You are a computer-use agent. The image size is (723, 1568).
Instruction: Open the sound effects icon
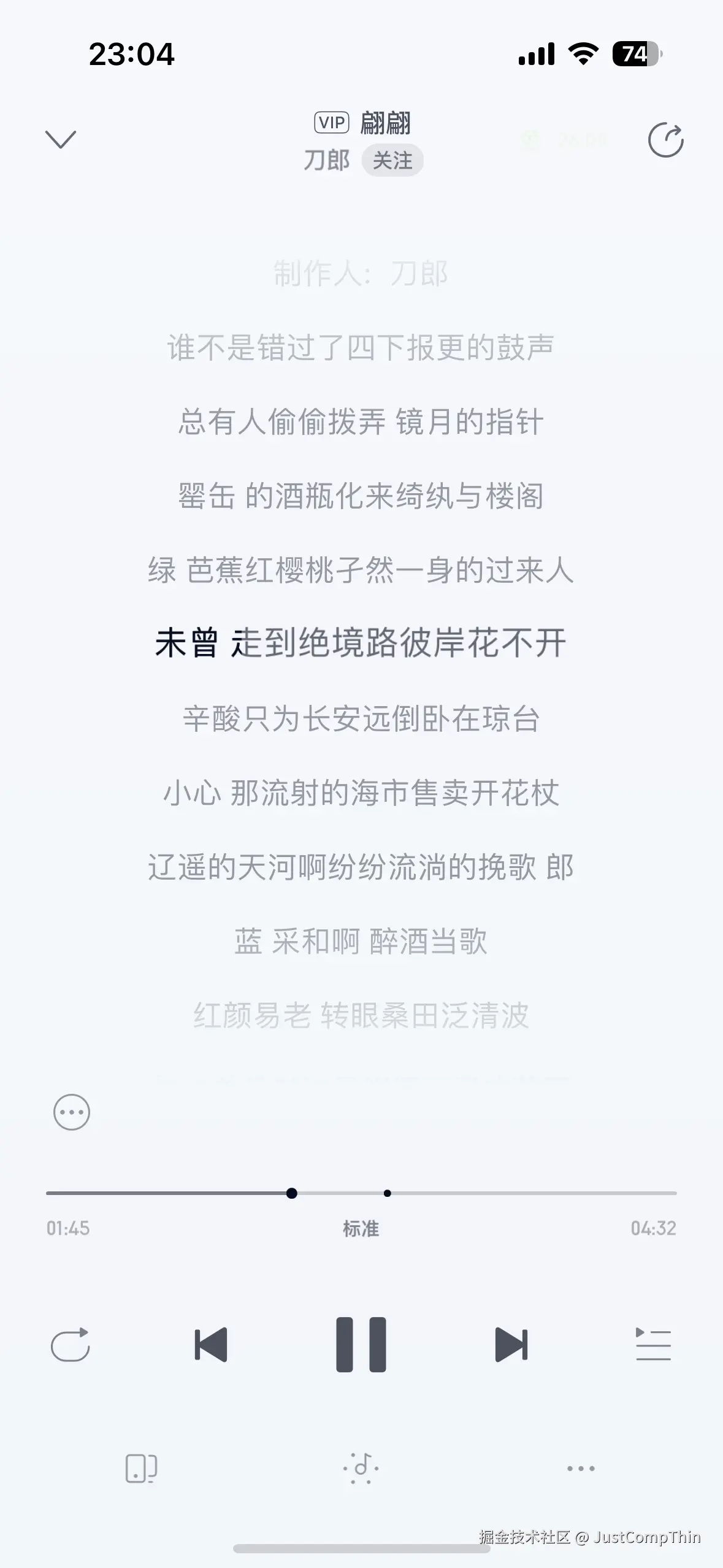coord(361,1469)
